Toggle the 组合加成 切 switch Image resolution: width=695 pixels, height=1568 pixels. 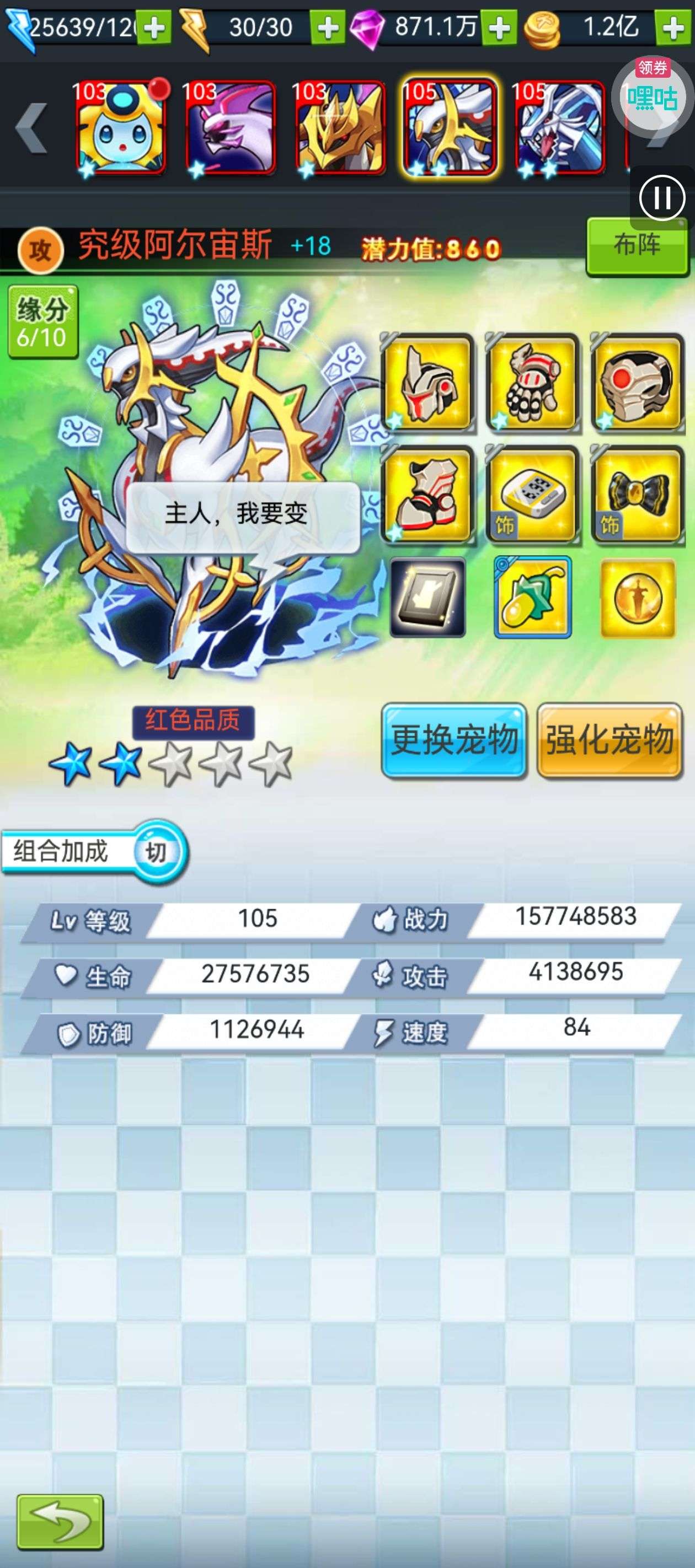pyautogui.click(x=157, y=852)
